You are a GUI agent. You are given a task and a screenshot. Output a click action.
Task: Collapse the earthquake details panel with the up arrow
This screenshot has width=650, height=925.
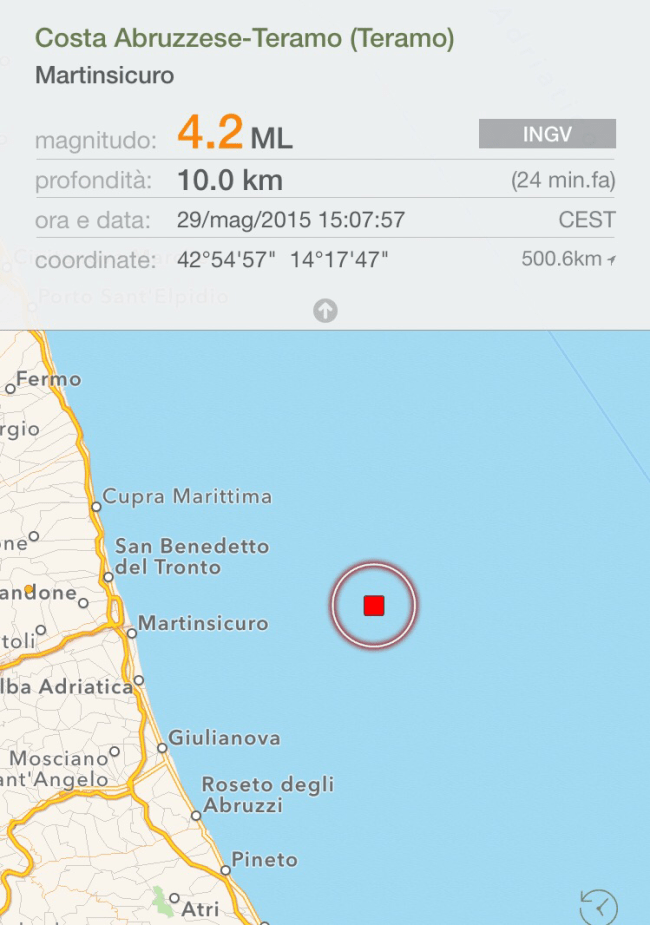coord(325,311)
